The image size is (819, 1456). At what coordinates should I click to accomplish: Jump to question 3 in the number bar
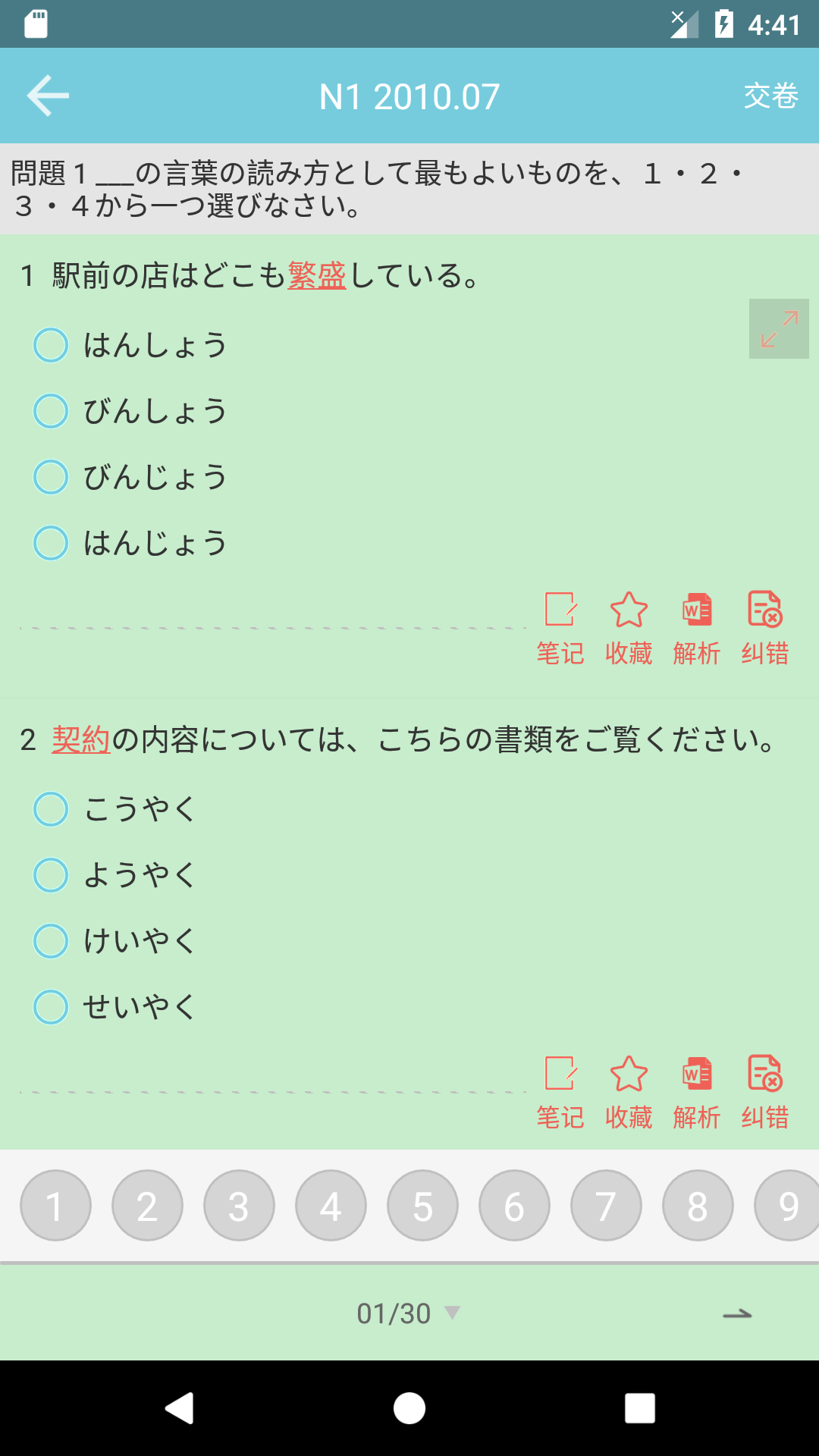pos(239,1206)
